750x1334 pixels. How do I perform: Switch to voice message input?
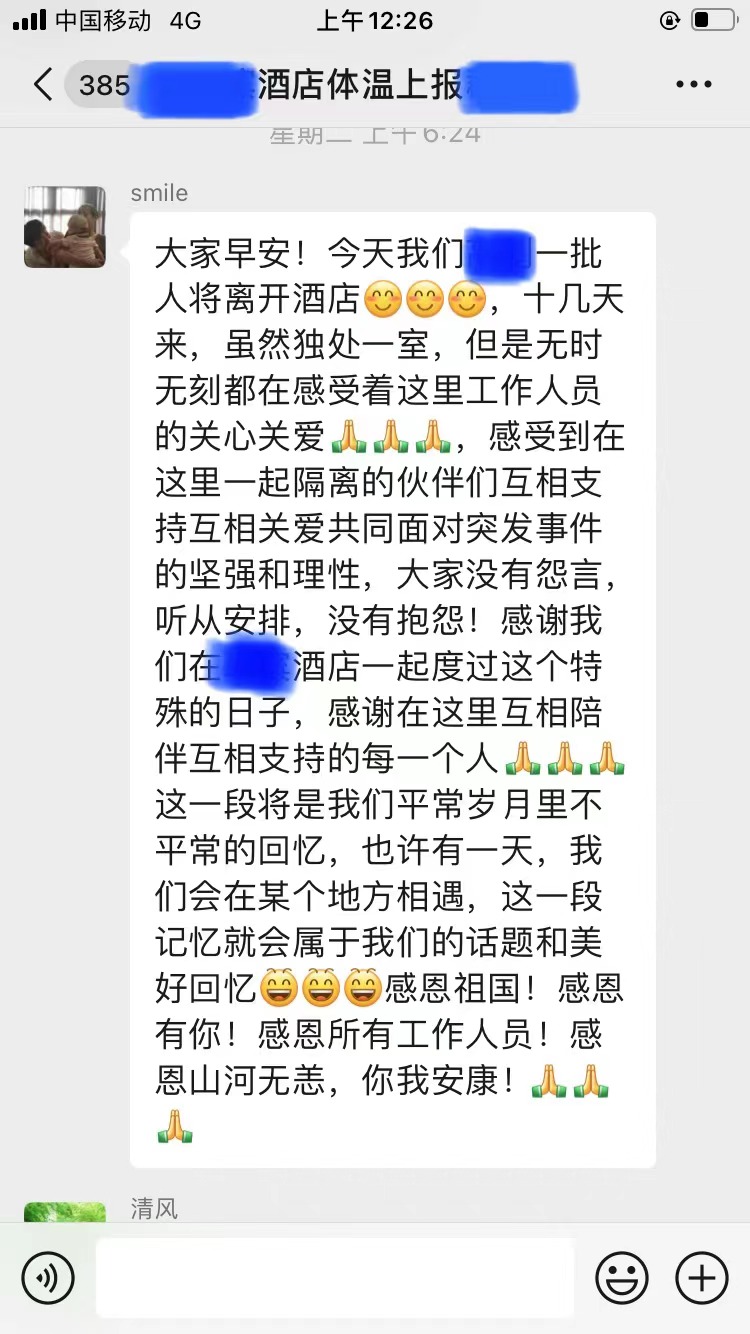(48, 1277)
